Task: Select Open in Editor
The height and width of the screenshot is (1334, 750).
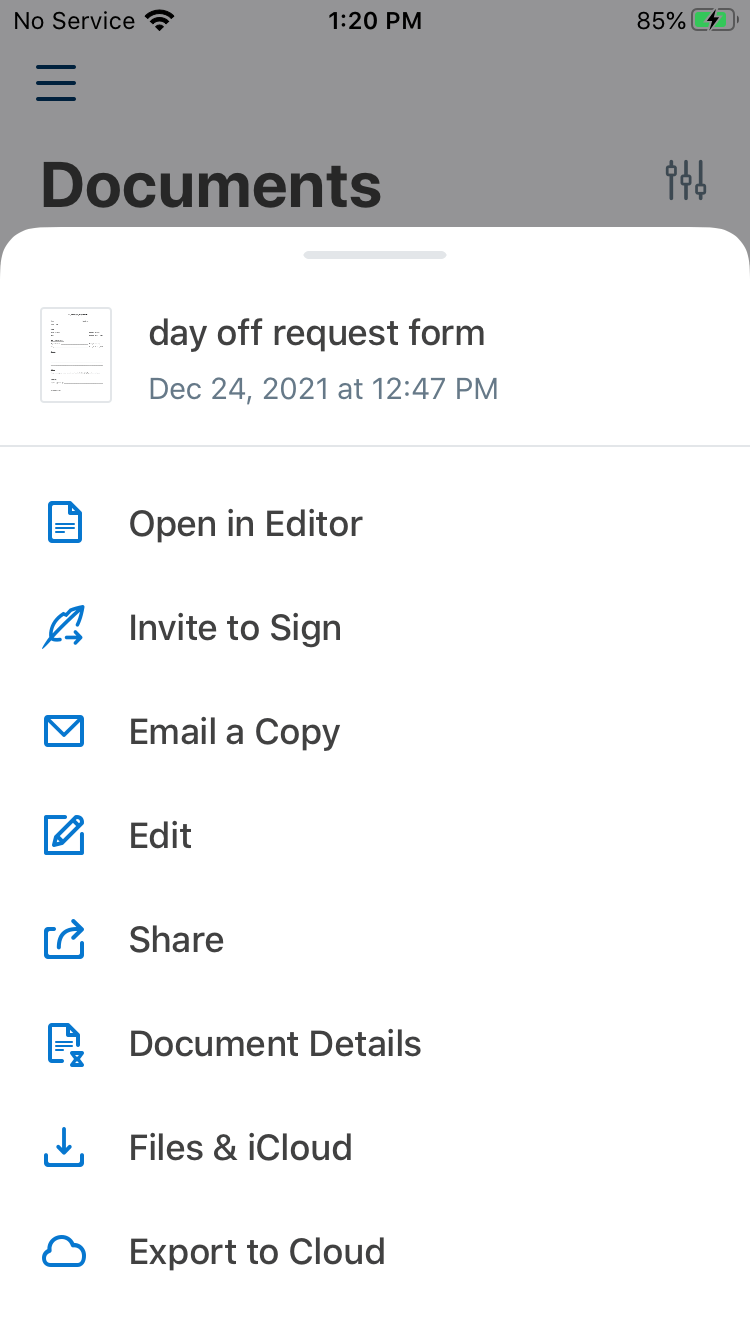Action: click(x=245, y=524)
